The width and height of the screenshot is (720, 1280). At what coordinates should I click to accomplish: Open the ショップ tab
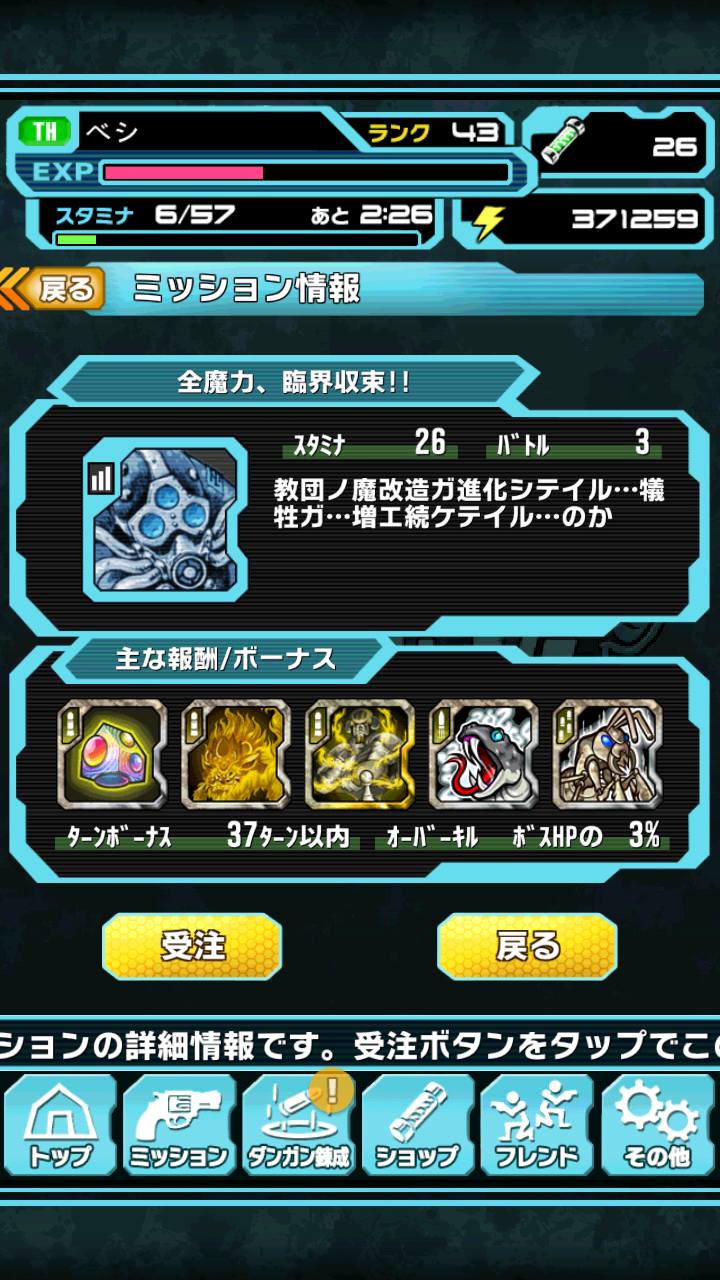point(417,1125)
